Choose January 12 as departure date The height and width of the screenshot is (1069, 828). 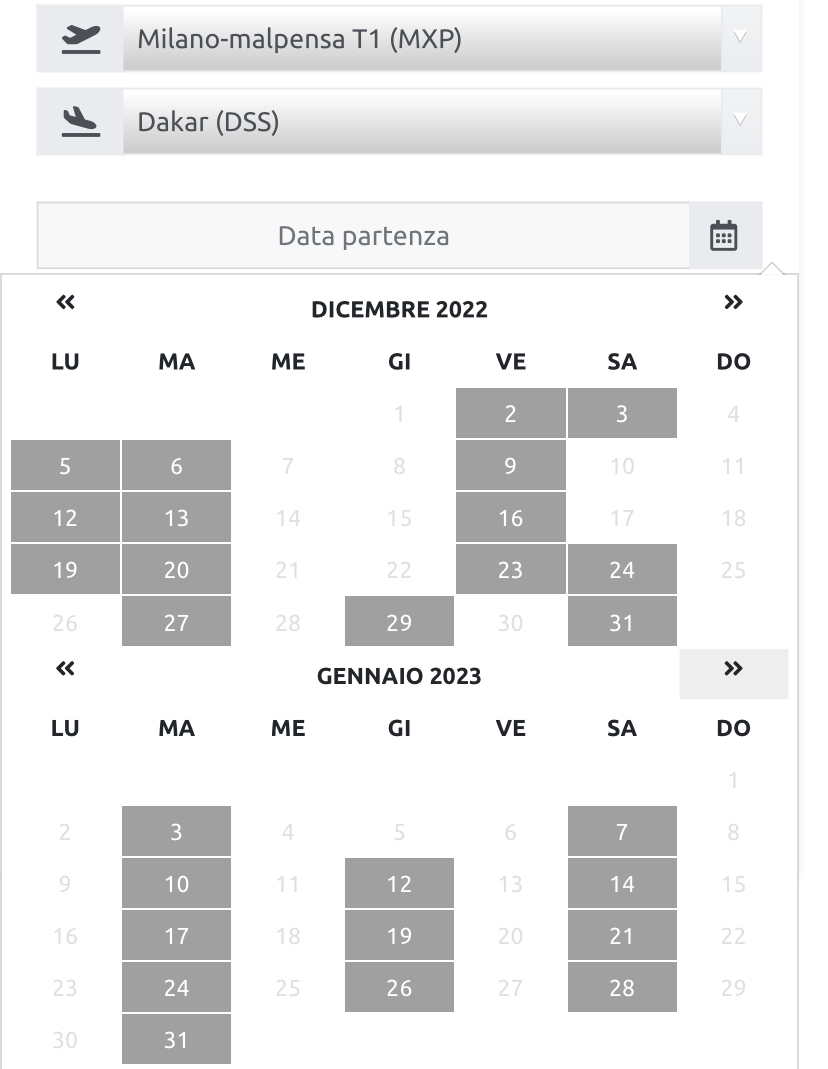399,884
